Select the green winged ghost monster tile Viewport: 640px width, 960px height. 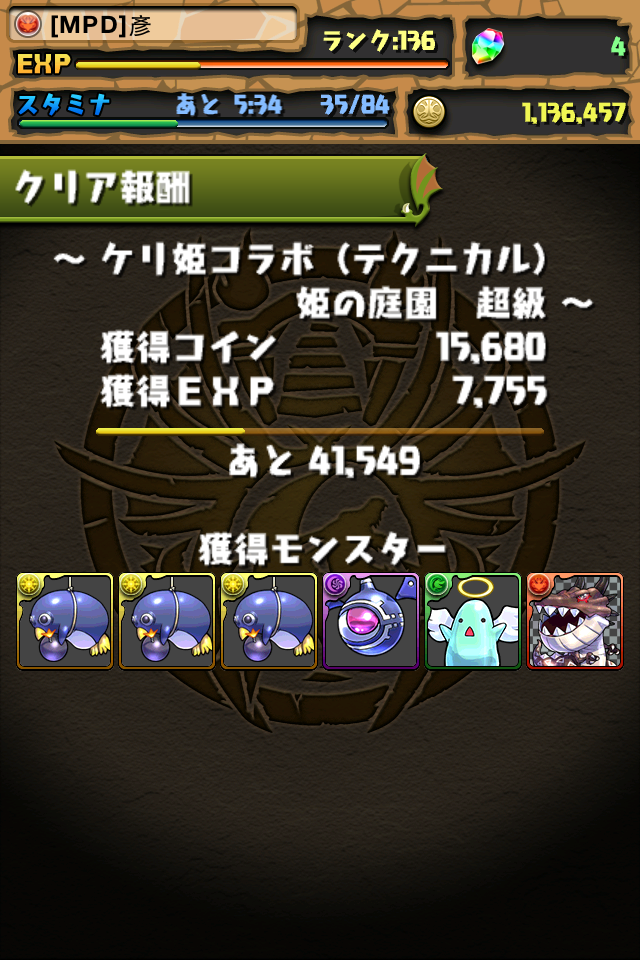pos(473,621)
